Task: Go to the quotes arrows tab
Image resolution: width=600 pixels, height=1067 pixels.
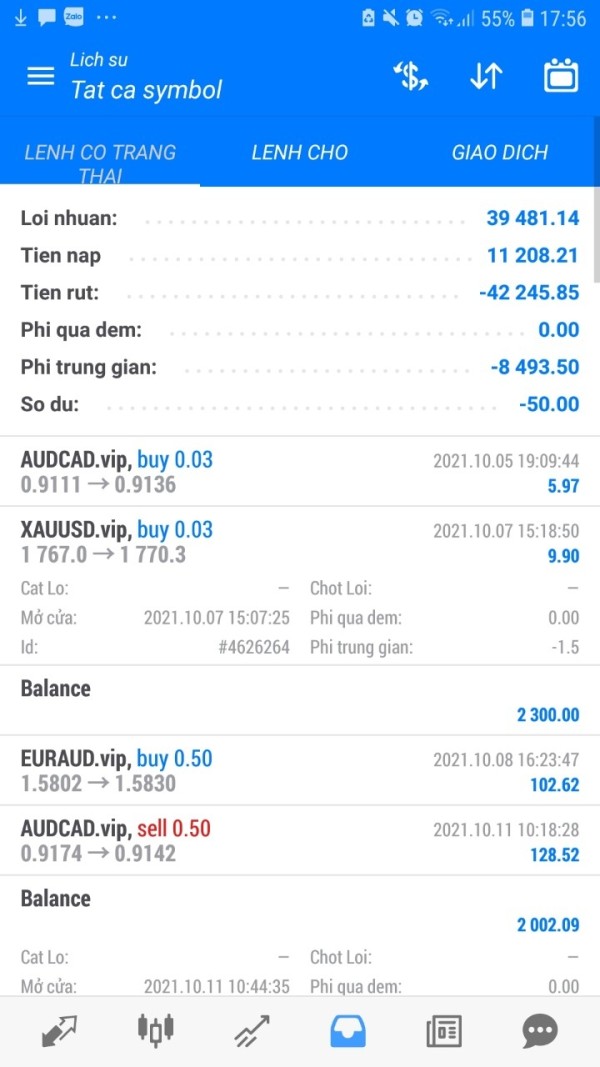Action: 58,1031
